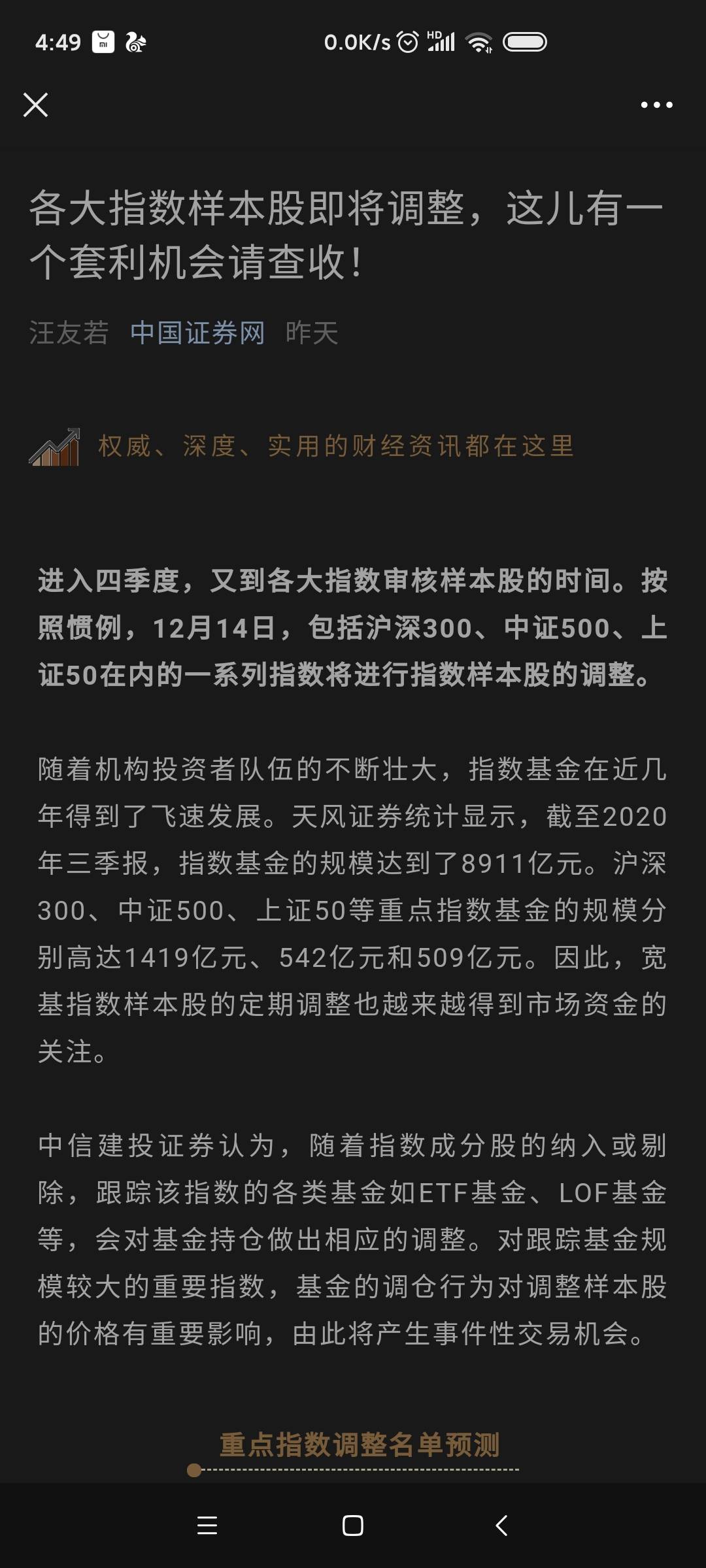Close the article page
The width and height of the screenshot is (706, 1568).
pos(35,105)
